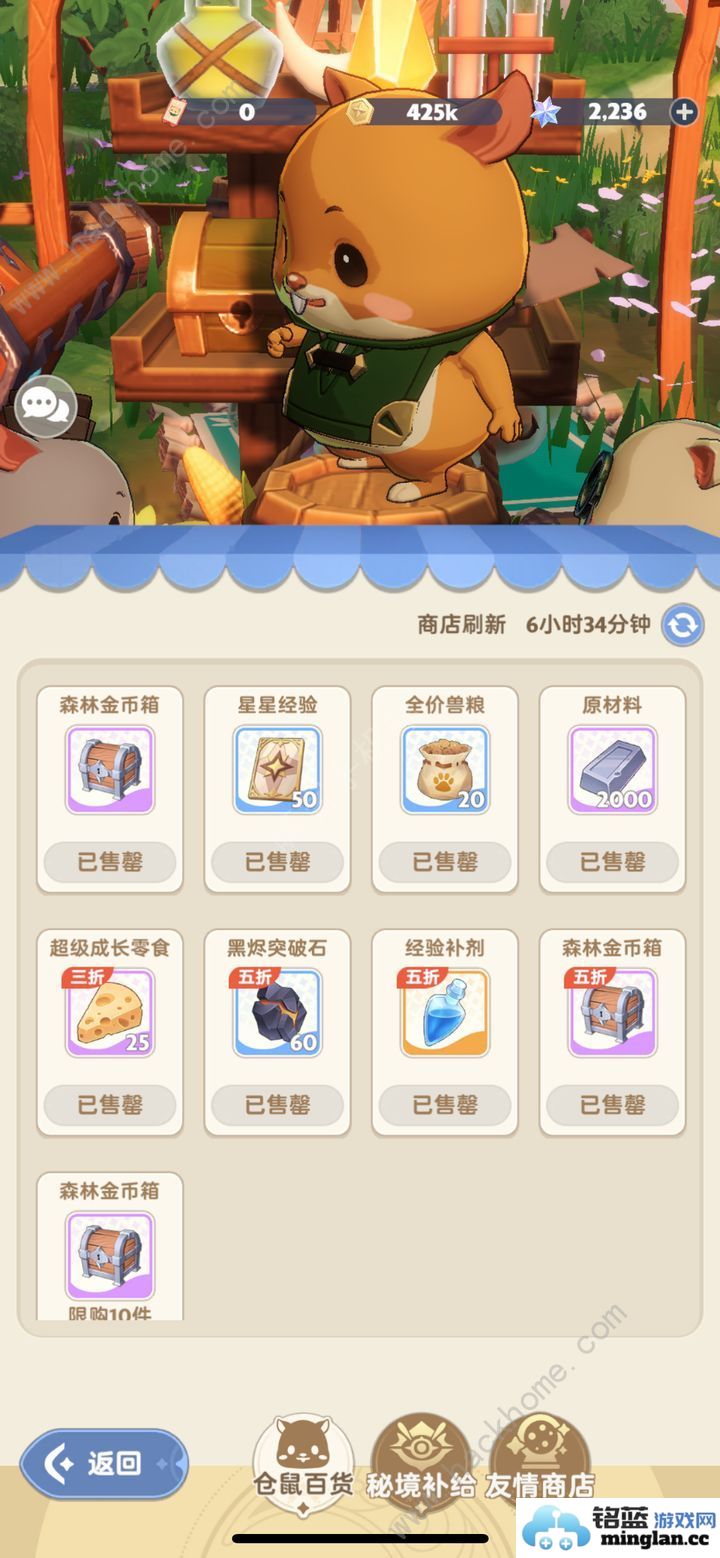The height and width of the screenshot is (1558, 720).
Task: Open the 超级成长零食 discount card
Action: tap(110, 1013)
